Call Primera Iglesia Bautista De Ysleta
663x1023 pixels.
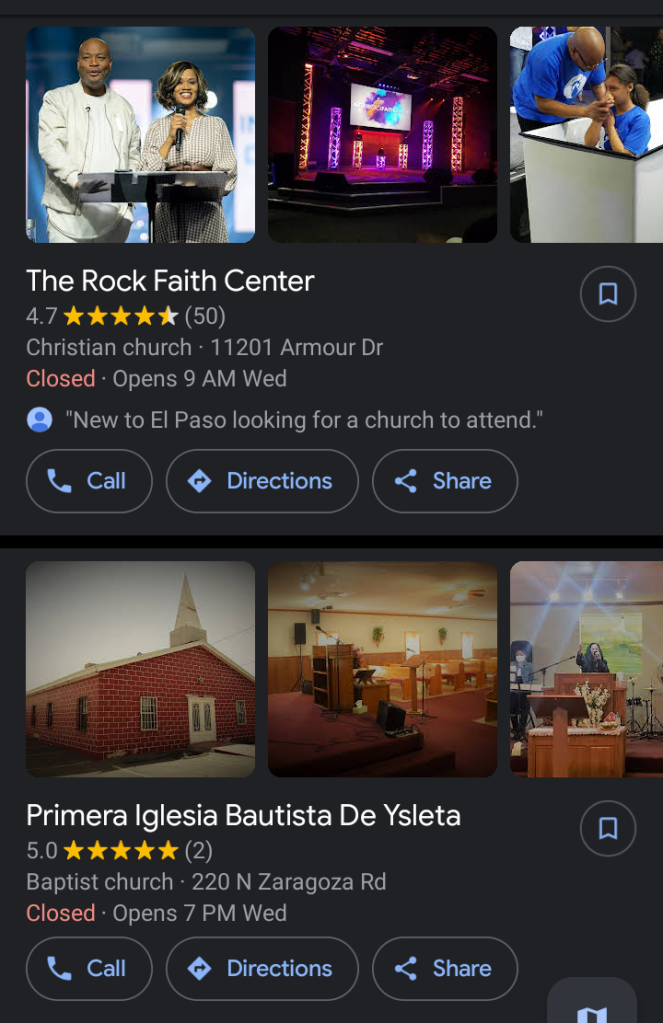tap(89, 968)
